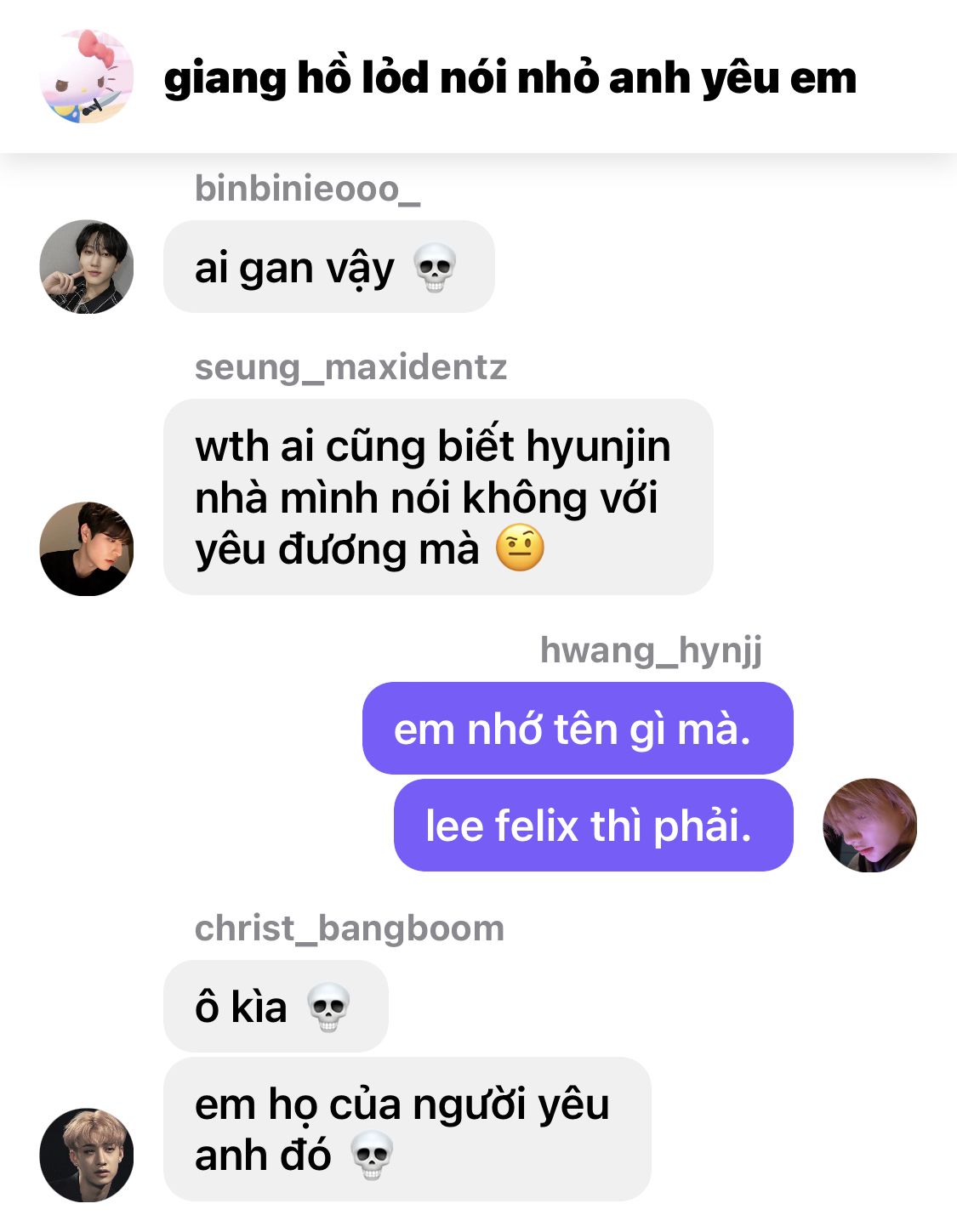
Task: Open christ_bangboom's profile from the avatar
Action: [x=86, y=1155]
